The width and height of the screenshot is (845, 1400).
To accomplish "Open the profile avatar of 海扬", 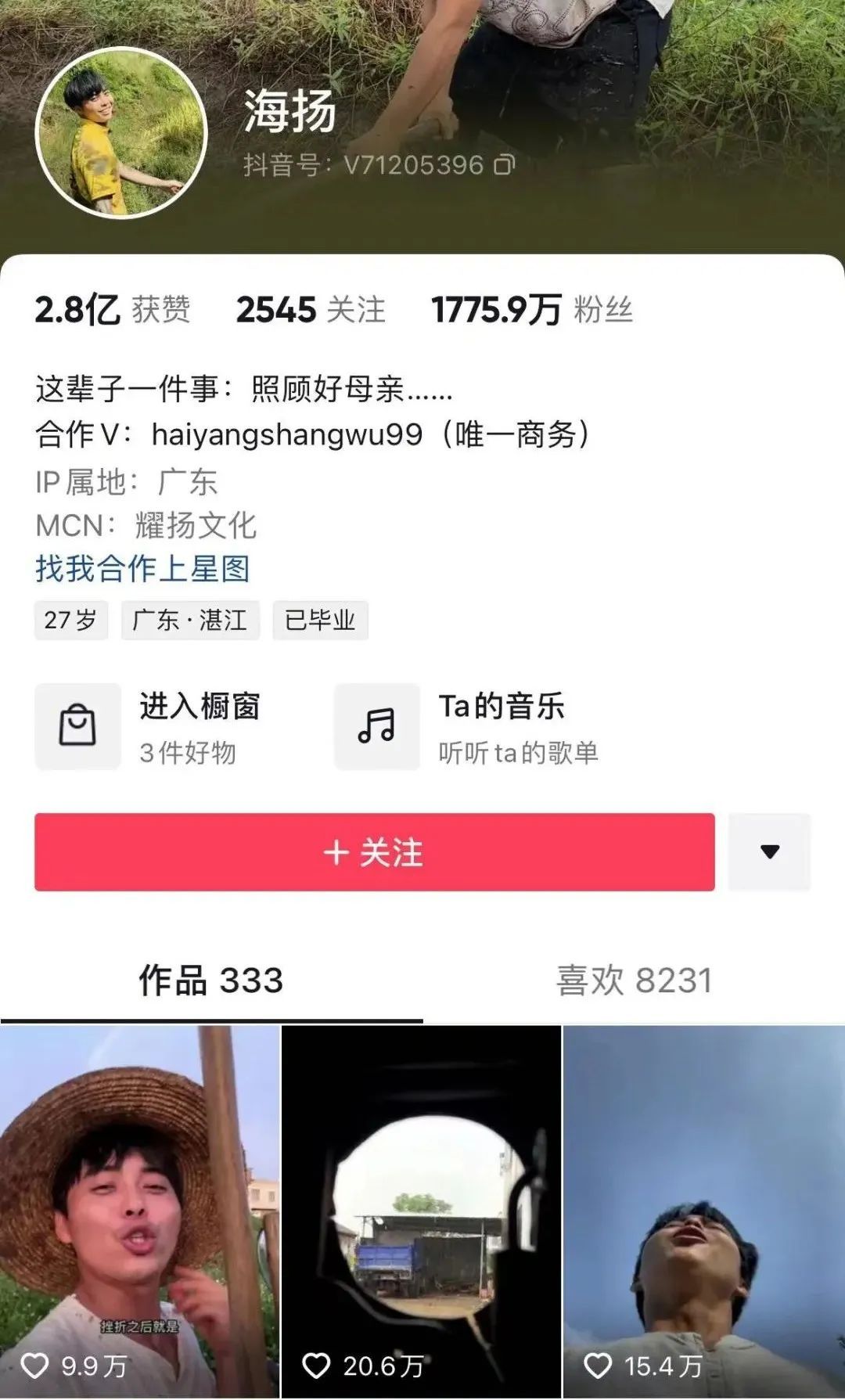I will 119,129.
